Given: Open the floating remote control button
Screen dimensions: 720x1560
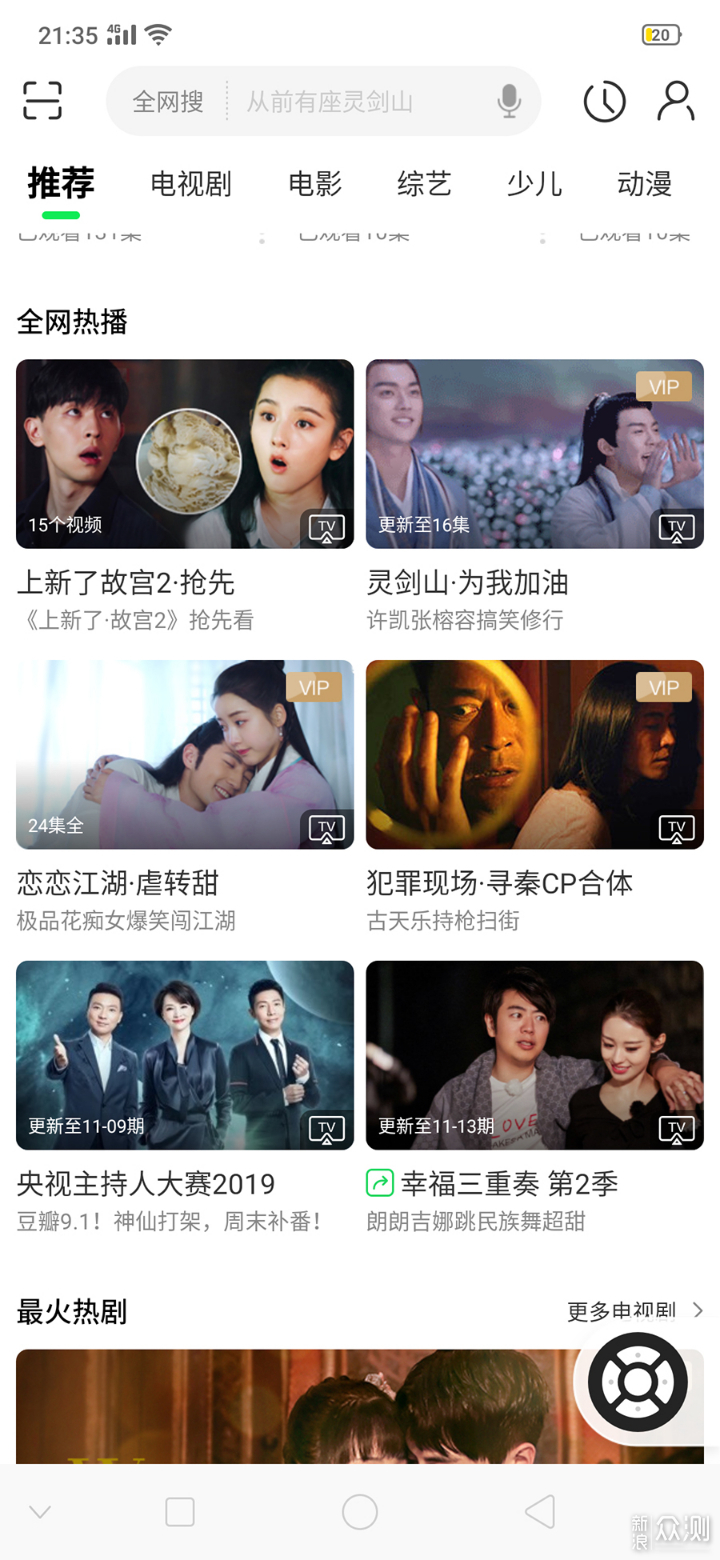Looking at the screenshot, I should coord(637,1381).
